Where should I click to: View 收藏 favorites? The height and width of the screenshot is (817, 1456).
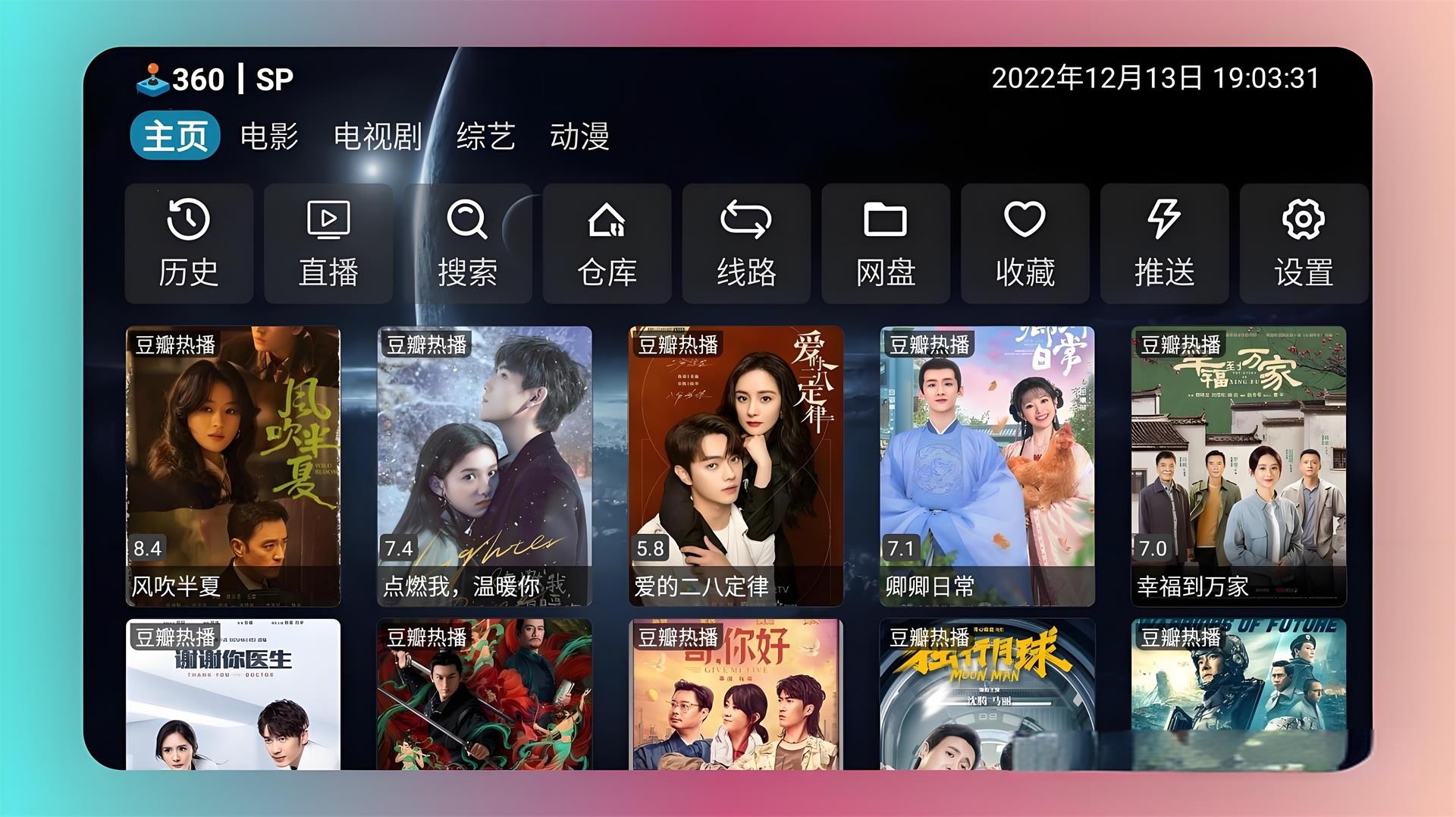1025,244
